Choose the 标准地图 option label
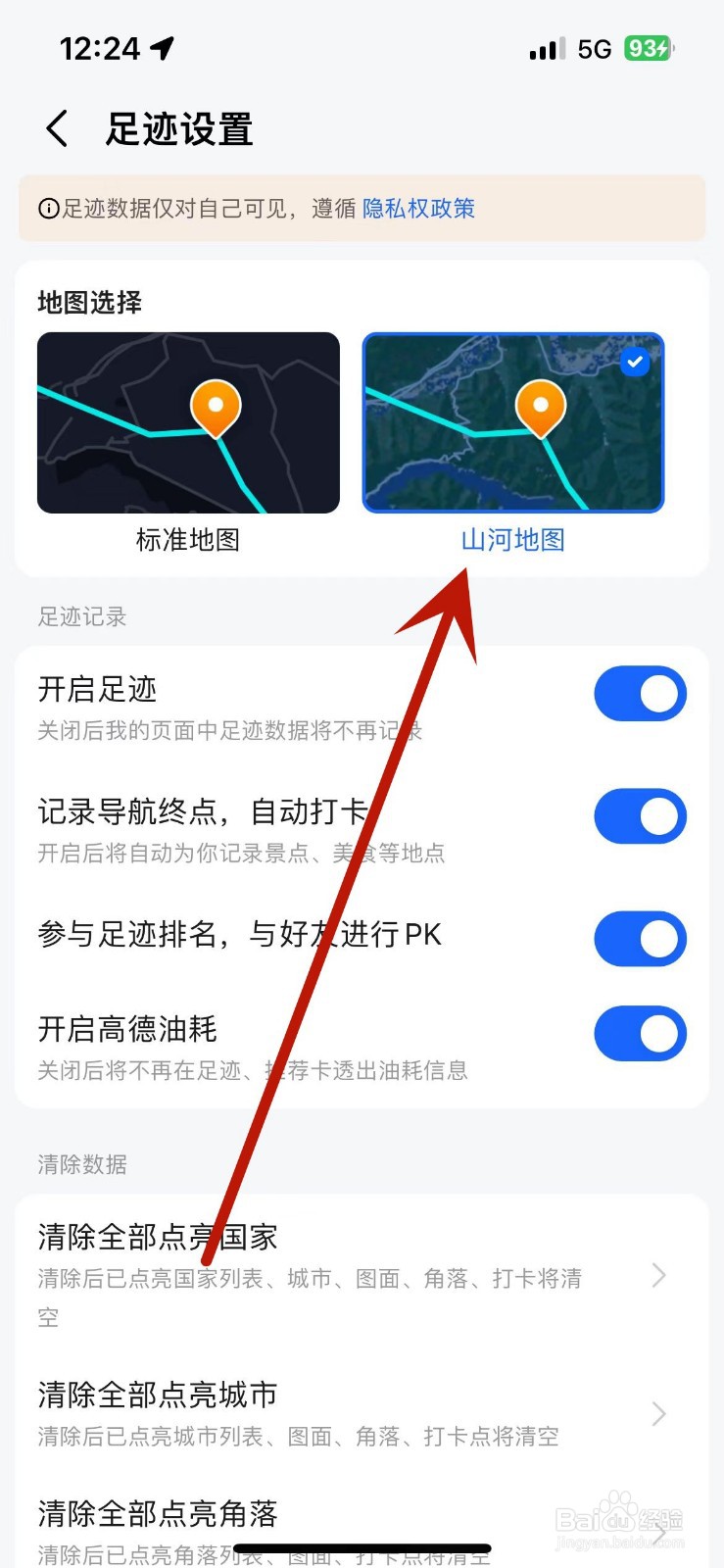Image resolution: width=724 pixels, height=1568 pixels. coord(187,540)
